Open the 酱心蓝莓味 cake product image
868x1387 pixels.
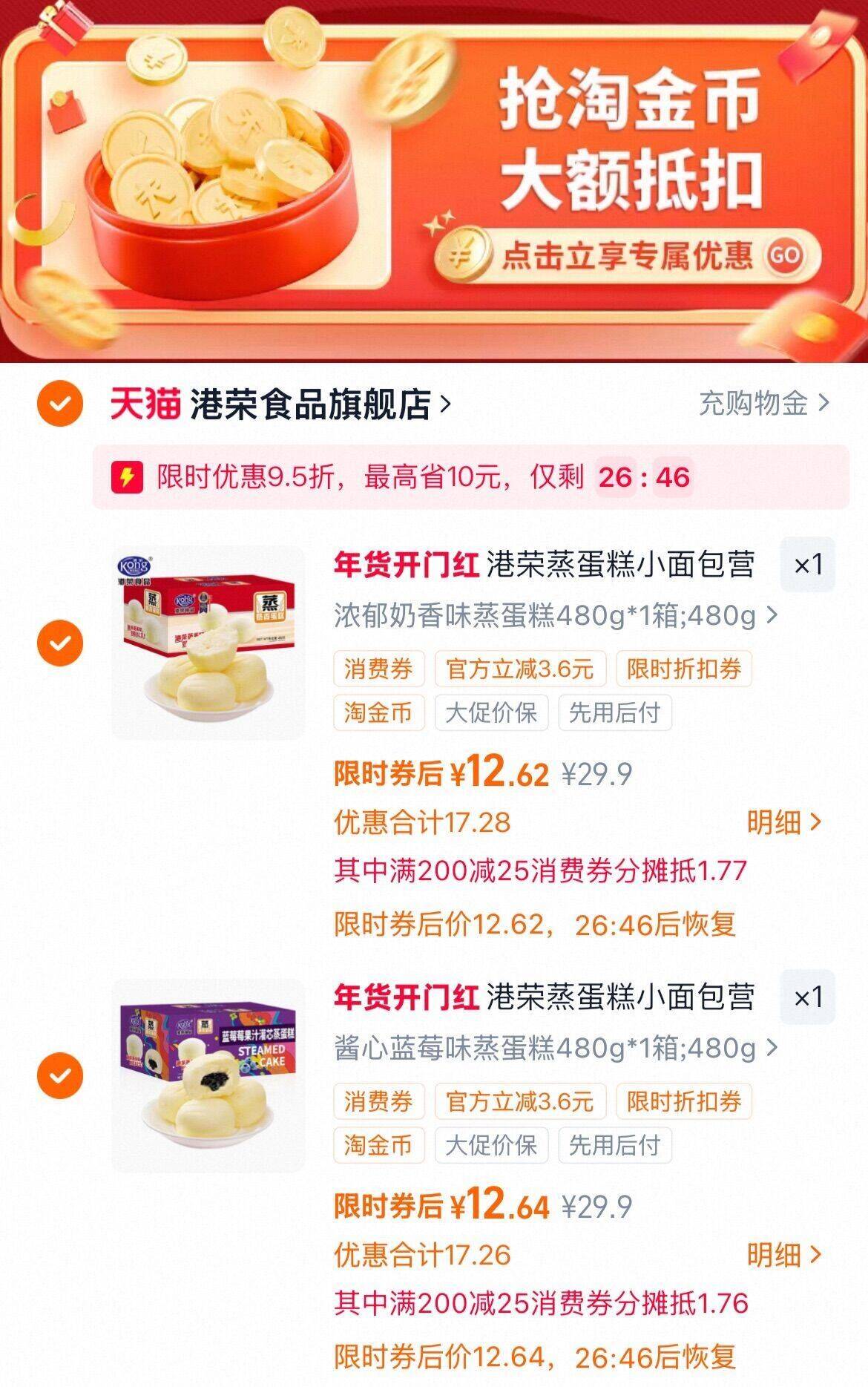click(208, 1075)
